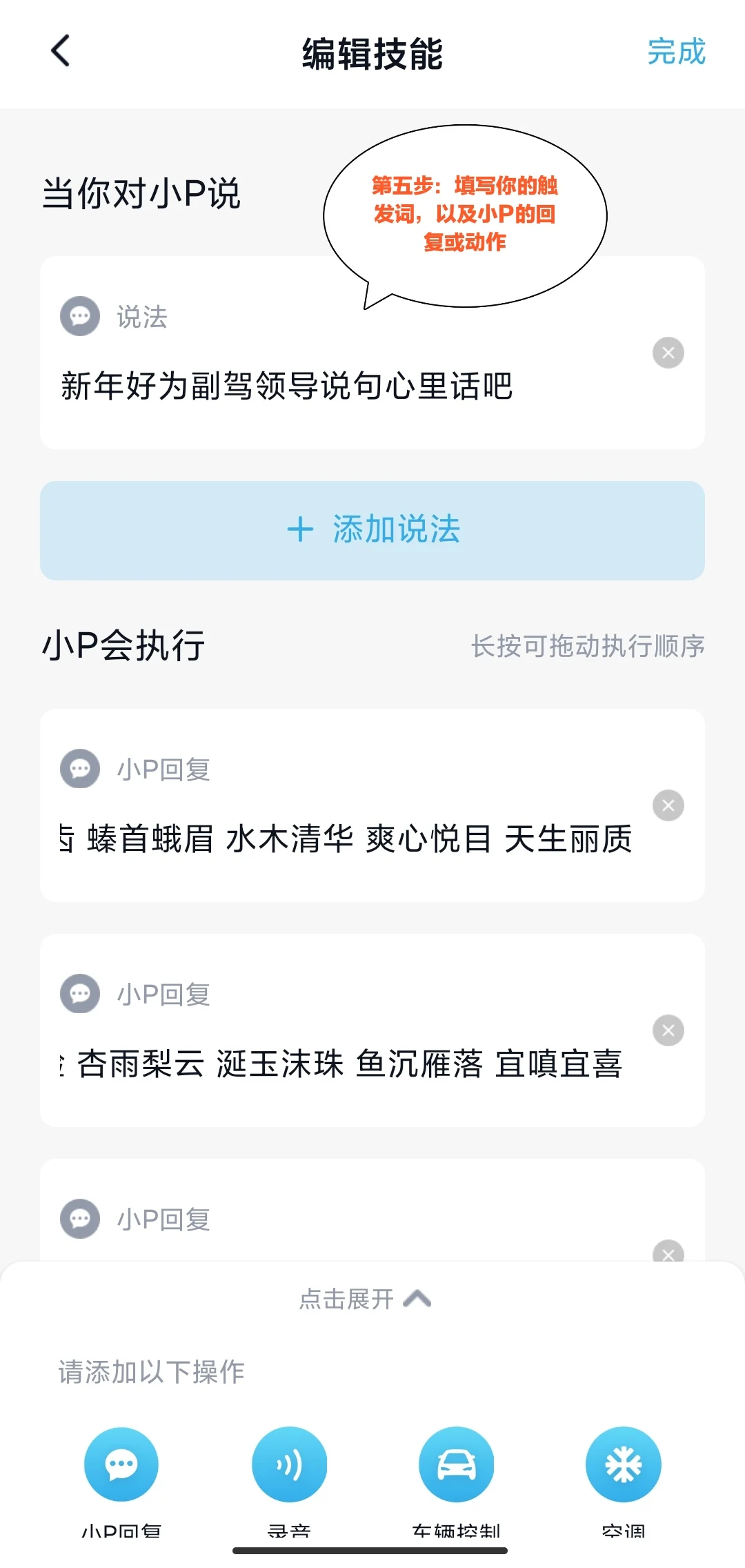This screenshot has height=1568, width=745.
Task: Edit the 杏雨梨云 涎玉沫珠 reply text
Action: [x=345, y=1064]
